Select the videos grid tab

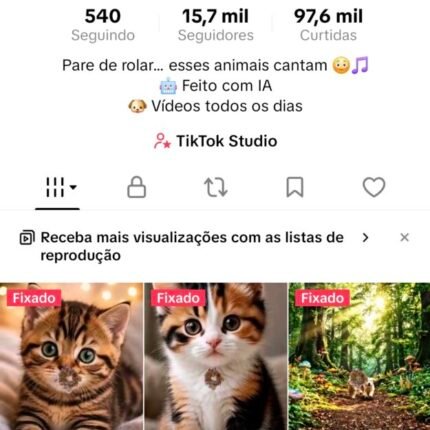pyautogui.click(x=57, y=187)
